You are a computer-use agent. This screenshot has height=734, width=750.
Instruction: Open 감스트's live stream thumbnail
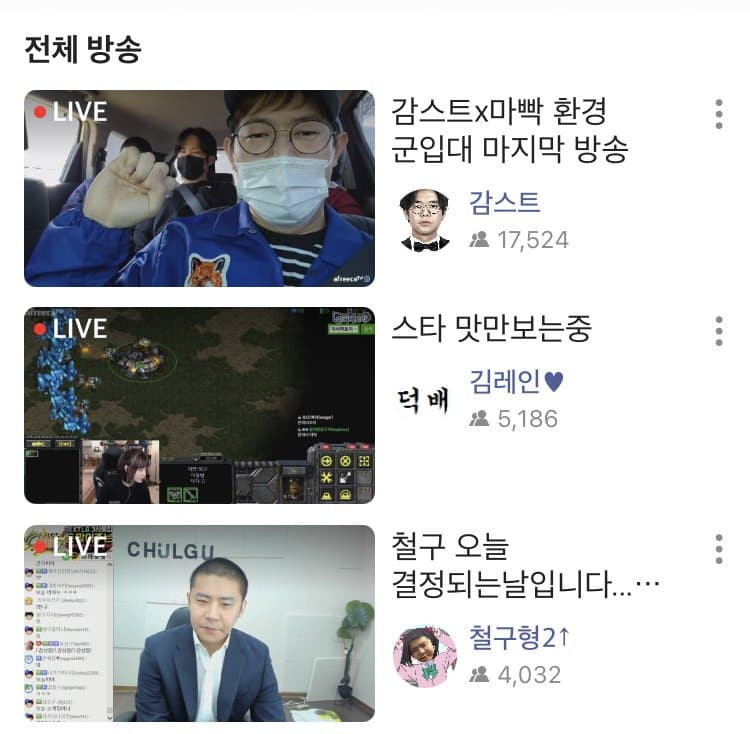(x=199, y=188)
